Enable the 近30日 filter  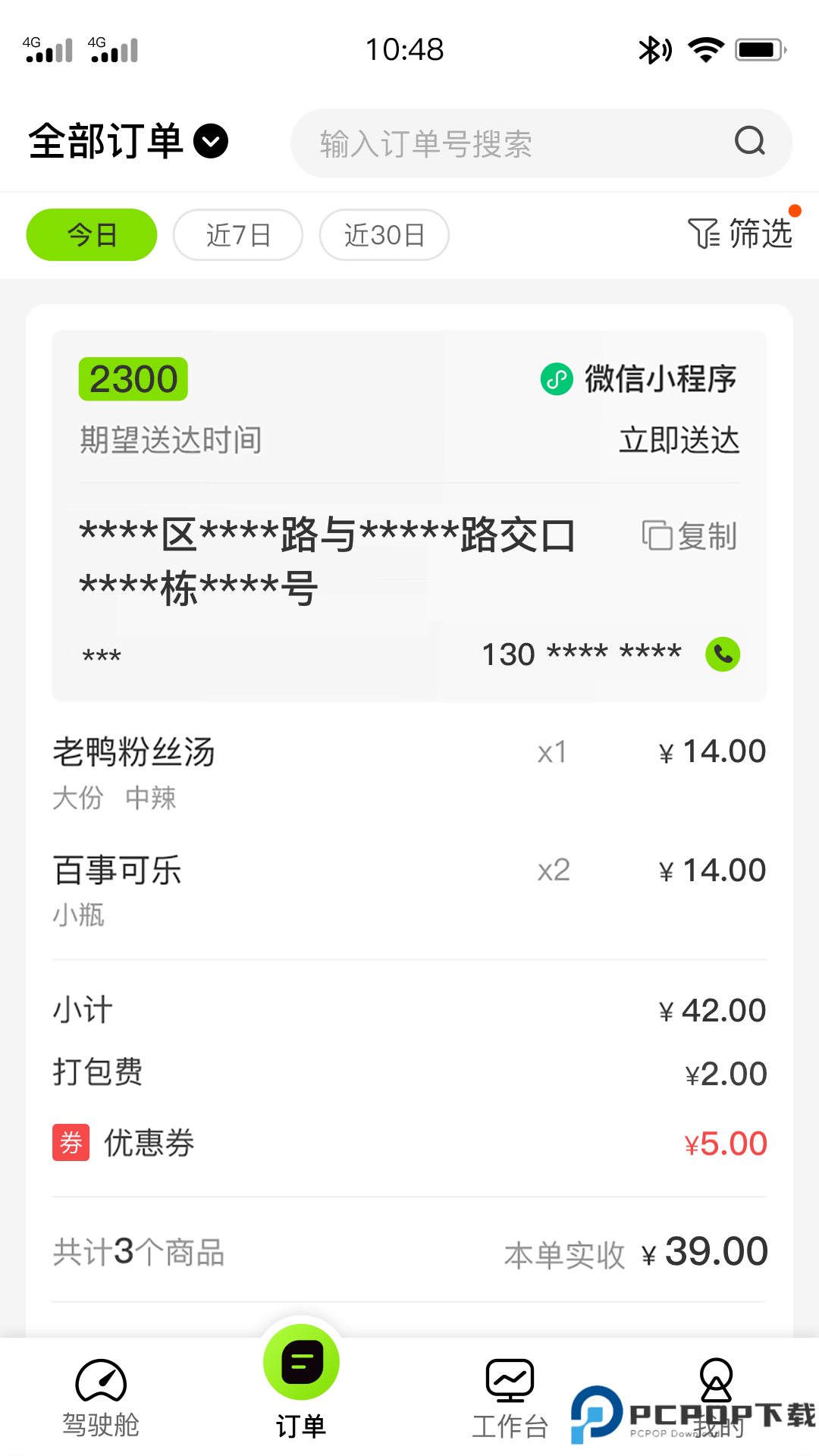pos(384,234)
